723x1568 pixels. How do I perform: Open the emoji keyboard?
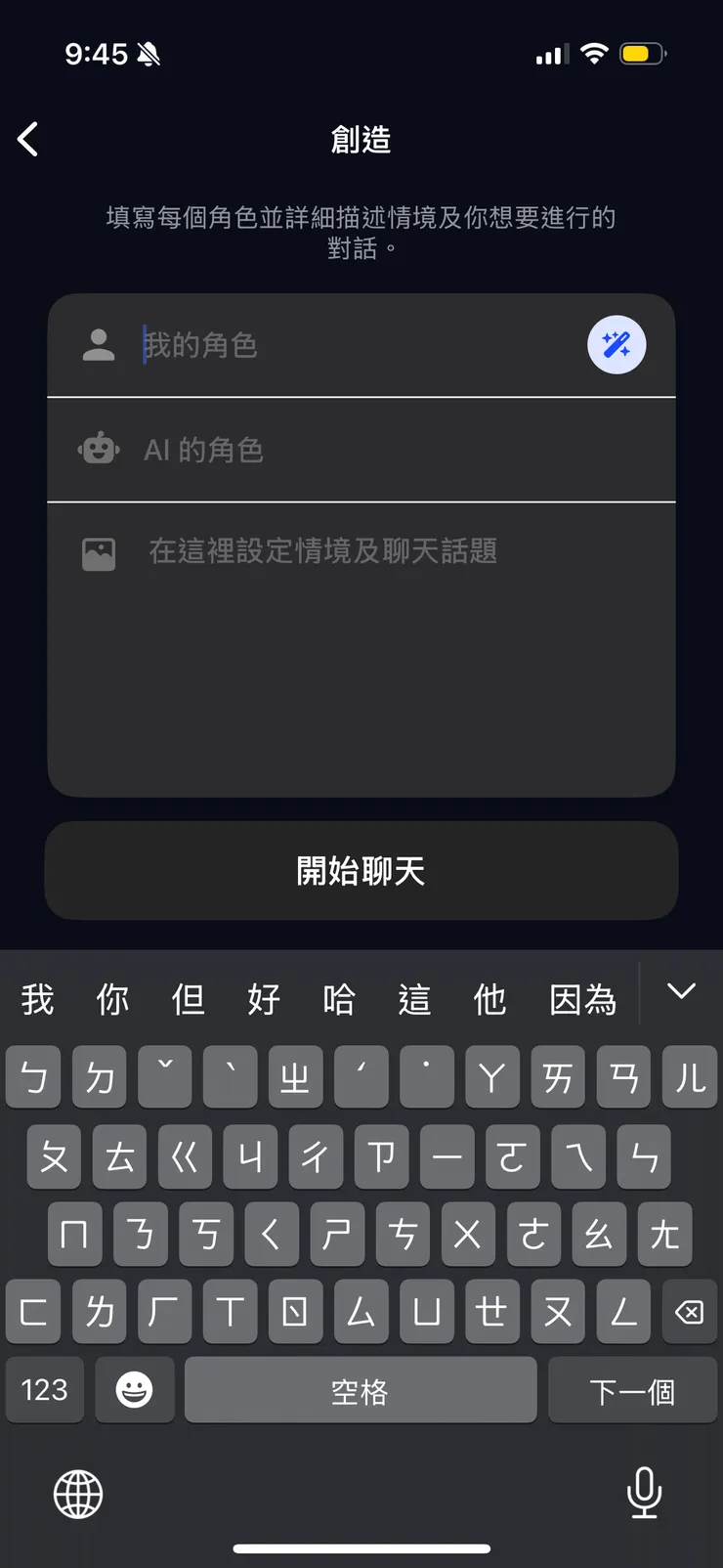tap(134, 1390)
